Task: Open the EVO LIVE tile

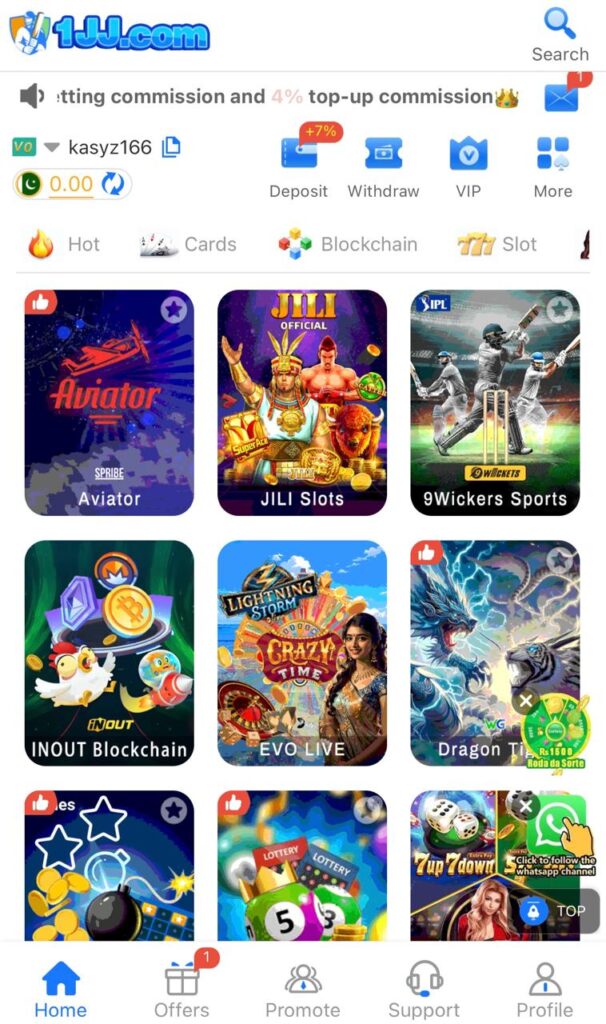Action: (302, 653)
